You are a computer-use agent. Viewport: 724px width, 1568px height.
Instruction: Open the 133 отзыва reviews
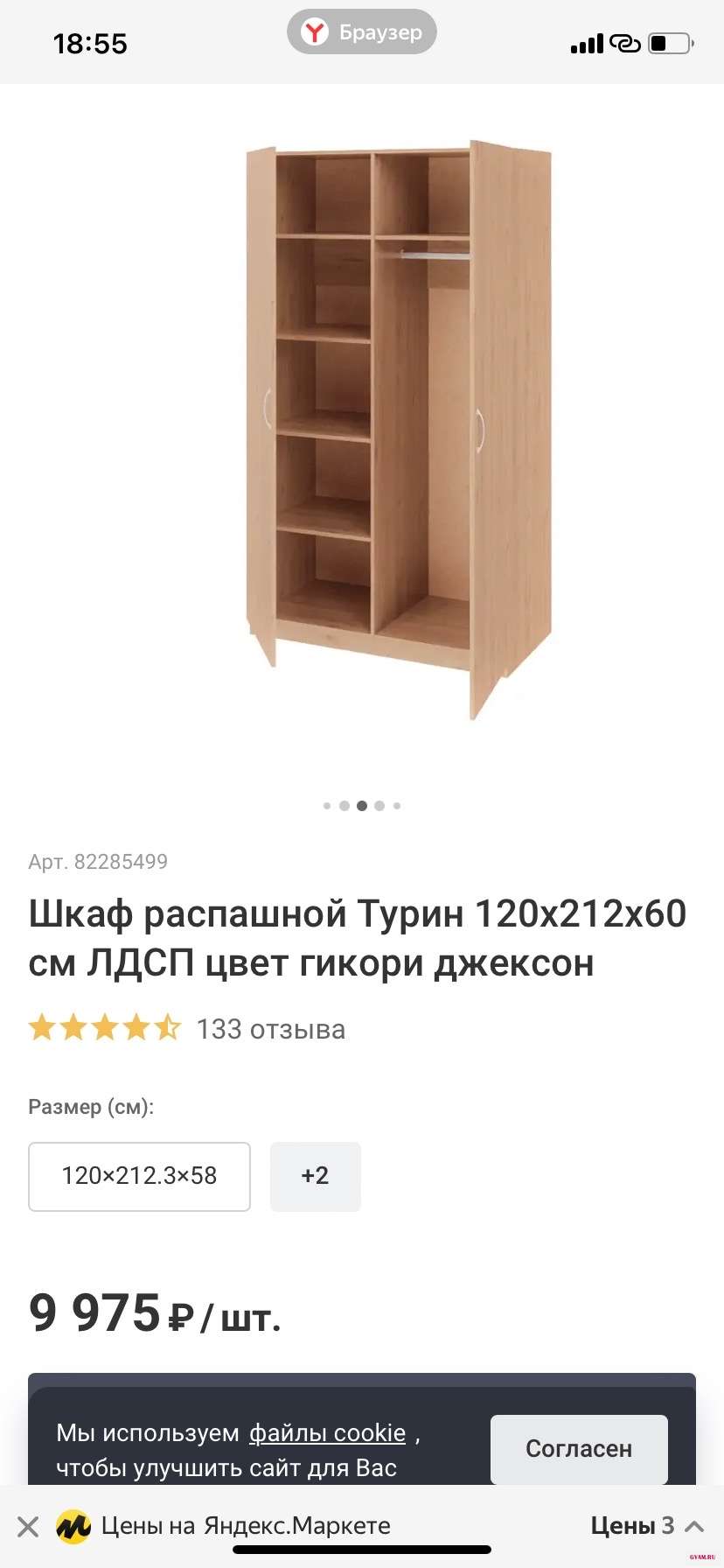[x=270, y=1029]
